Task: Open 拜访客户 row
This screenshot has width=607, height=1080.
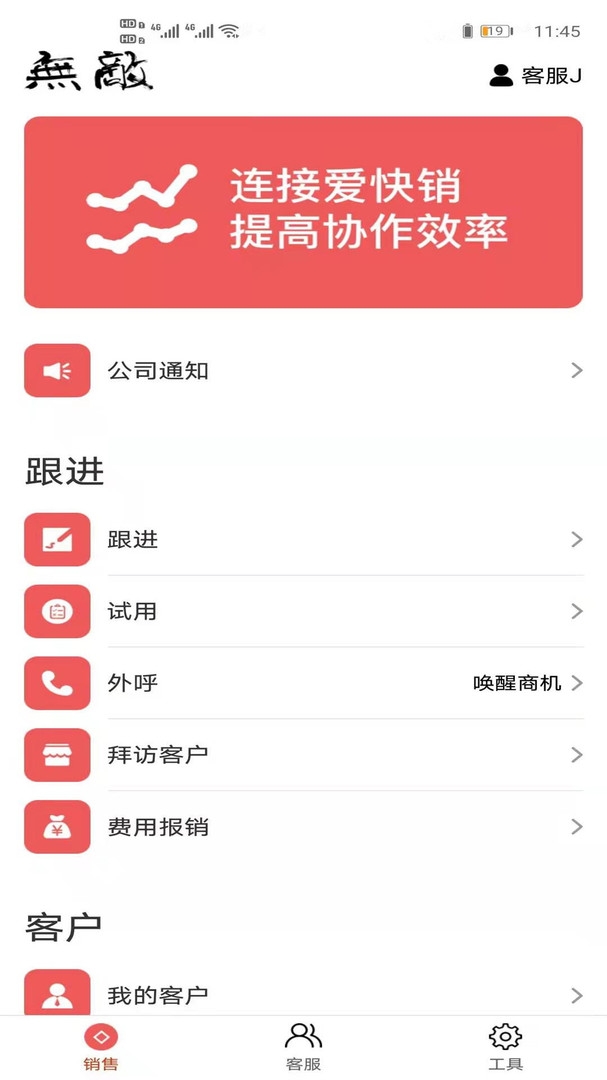Action: [303, 755]
